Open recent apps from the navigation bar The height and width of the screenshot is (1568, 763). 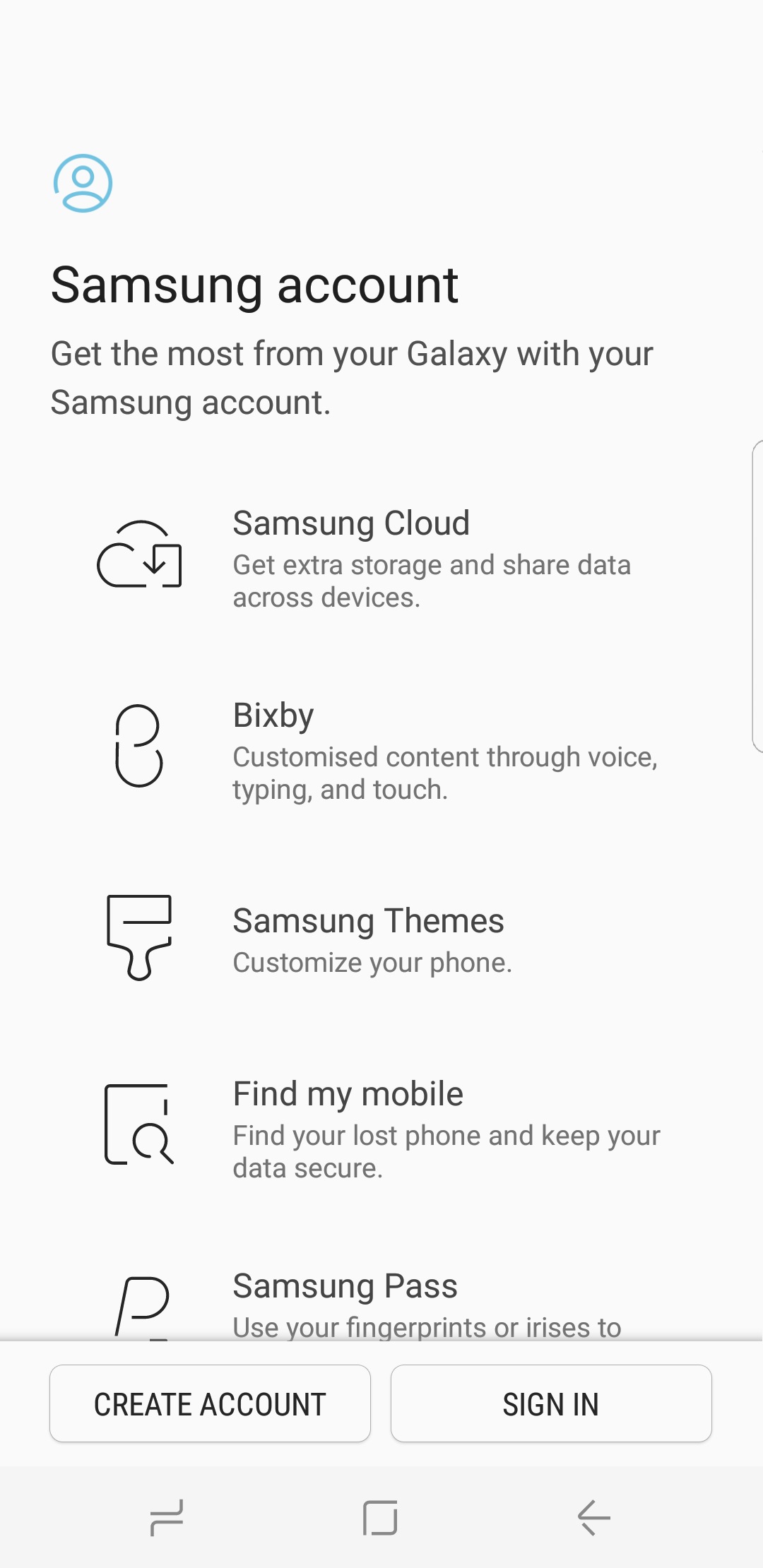[x=167, y=1517]
